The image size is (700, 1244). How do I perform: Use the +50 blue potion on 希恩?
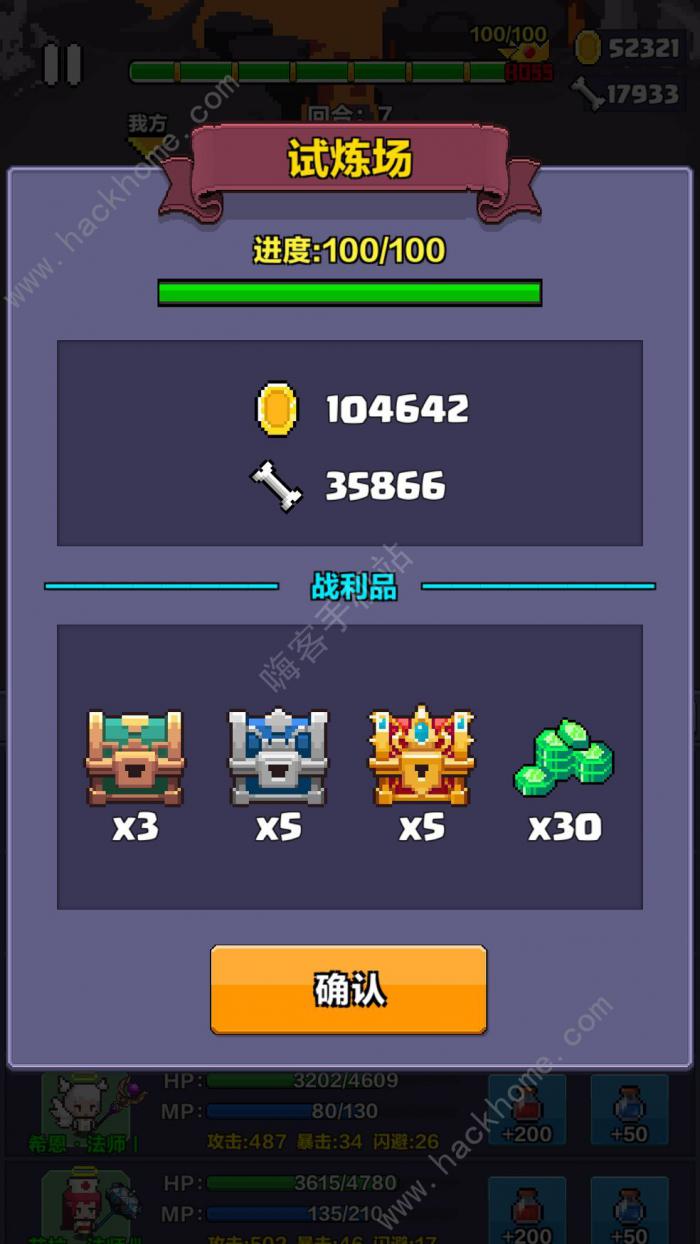pyautogui.click(x=629, y=1112)
